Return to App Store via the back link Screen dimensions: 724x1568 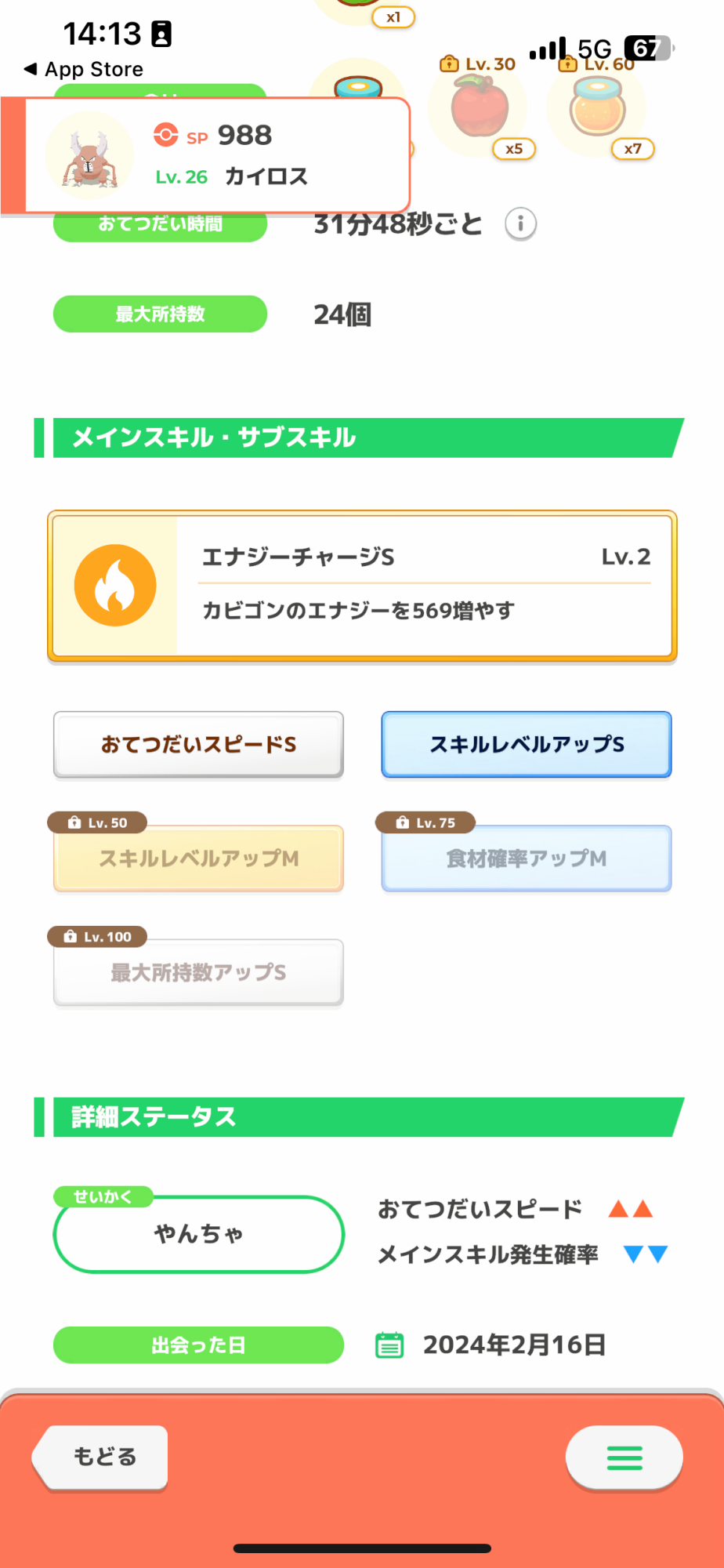84,69
